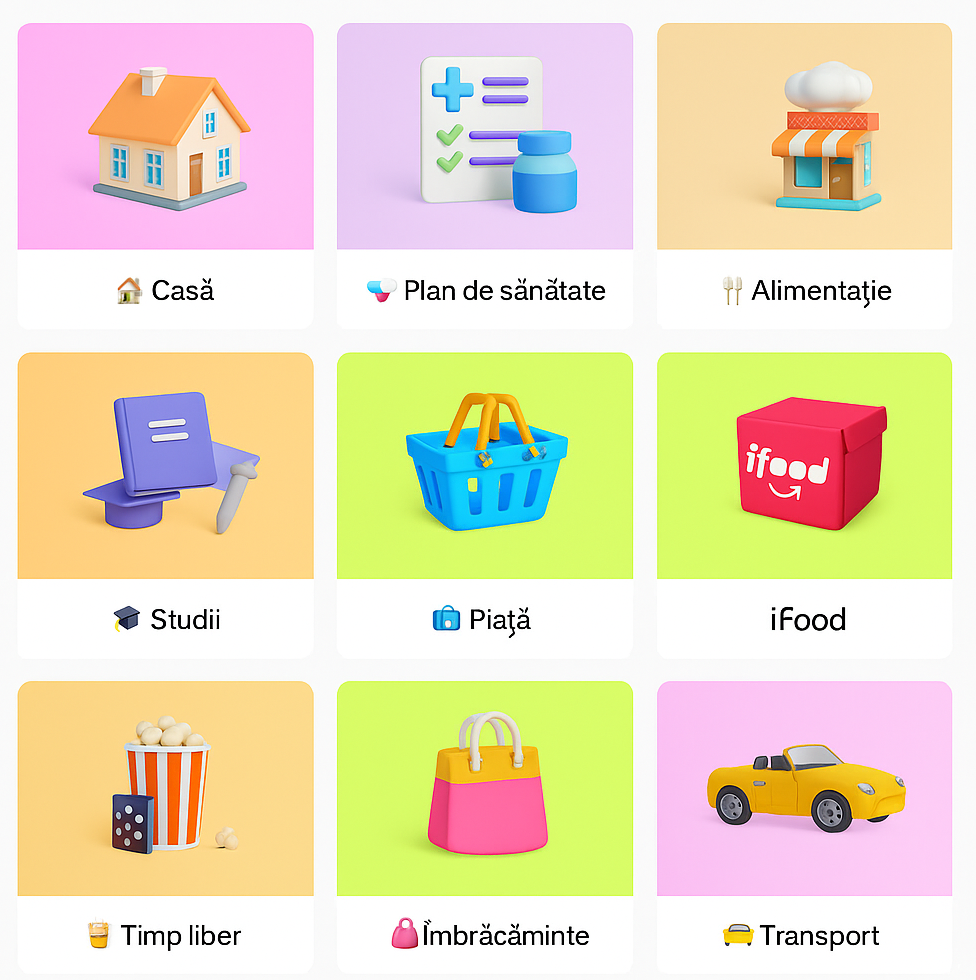Select the Plan de sănătate card

coord(485,176)
